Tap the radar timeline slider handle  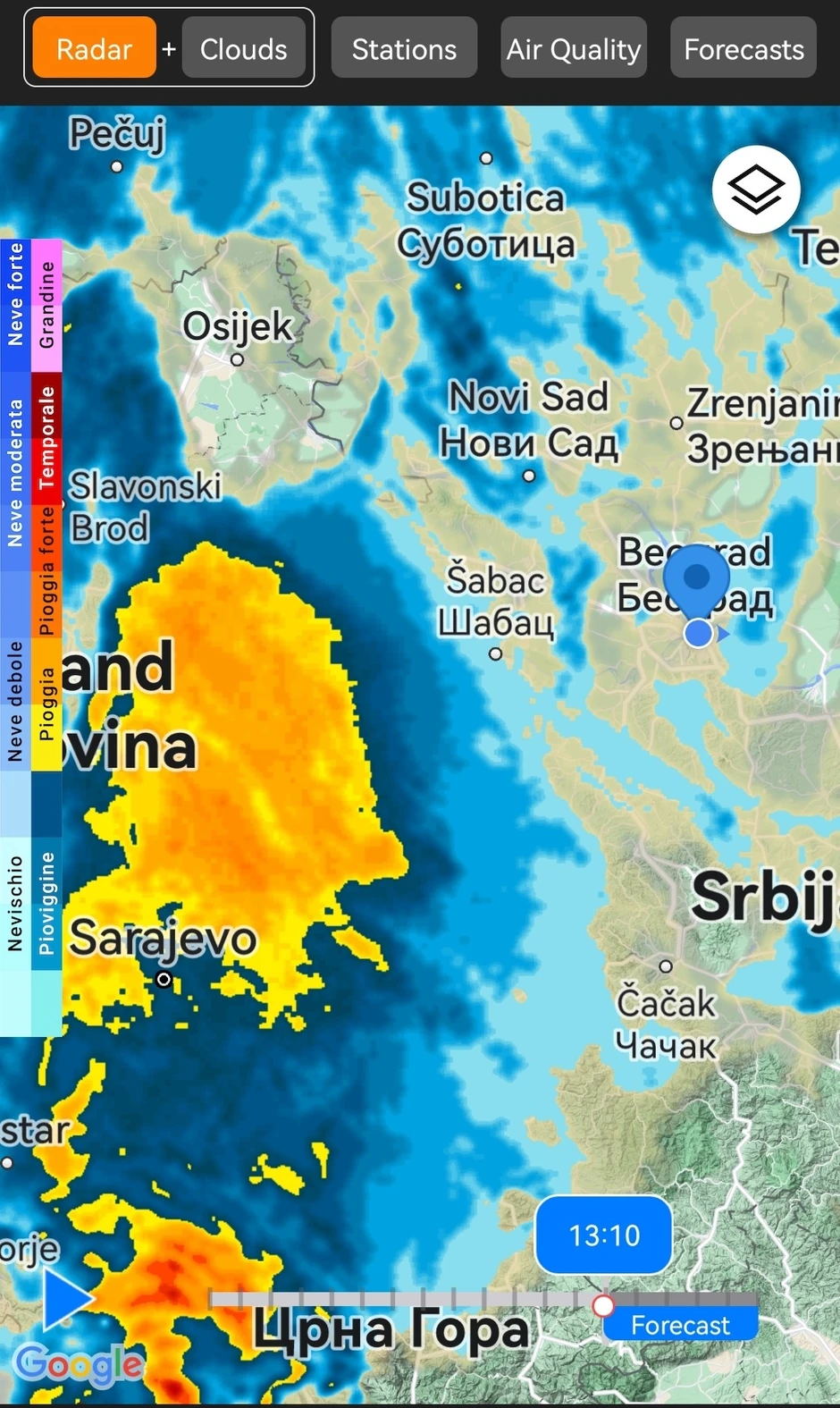click(x=603, y=1305)
